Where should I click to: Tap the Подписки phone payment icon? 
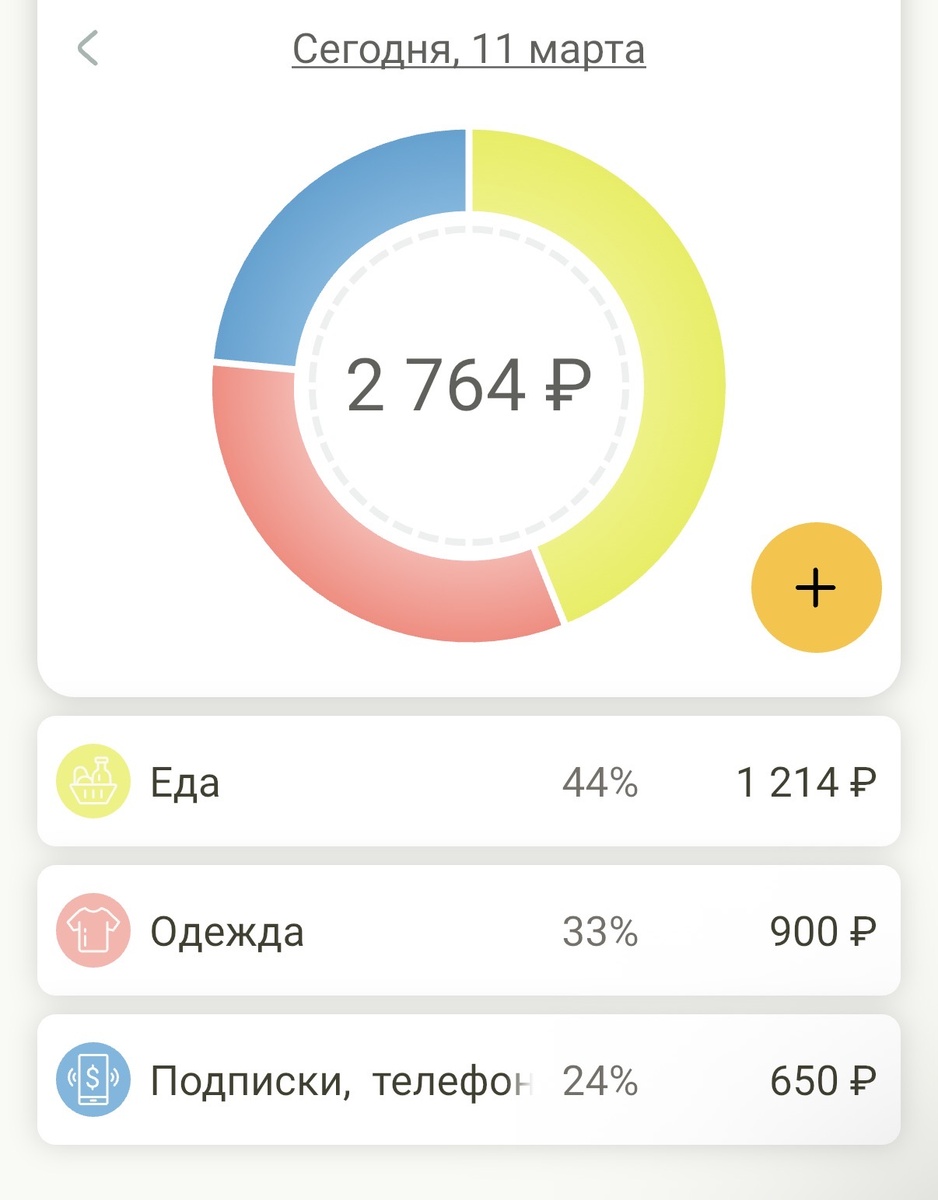tap(92, 1080)
